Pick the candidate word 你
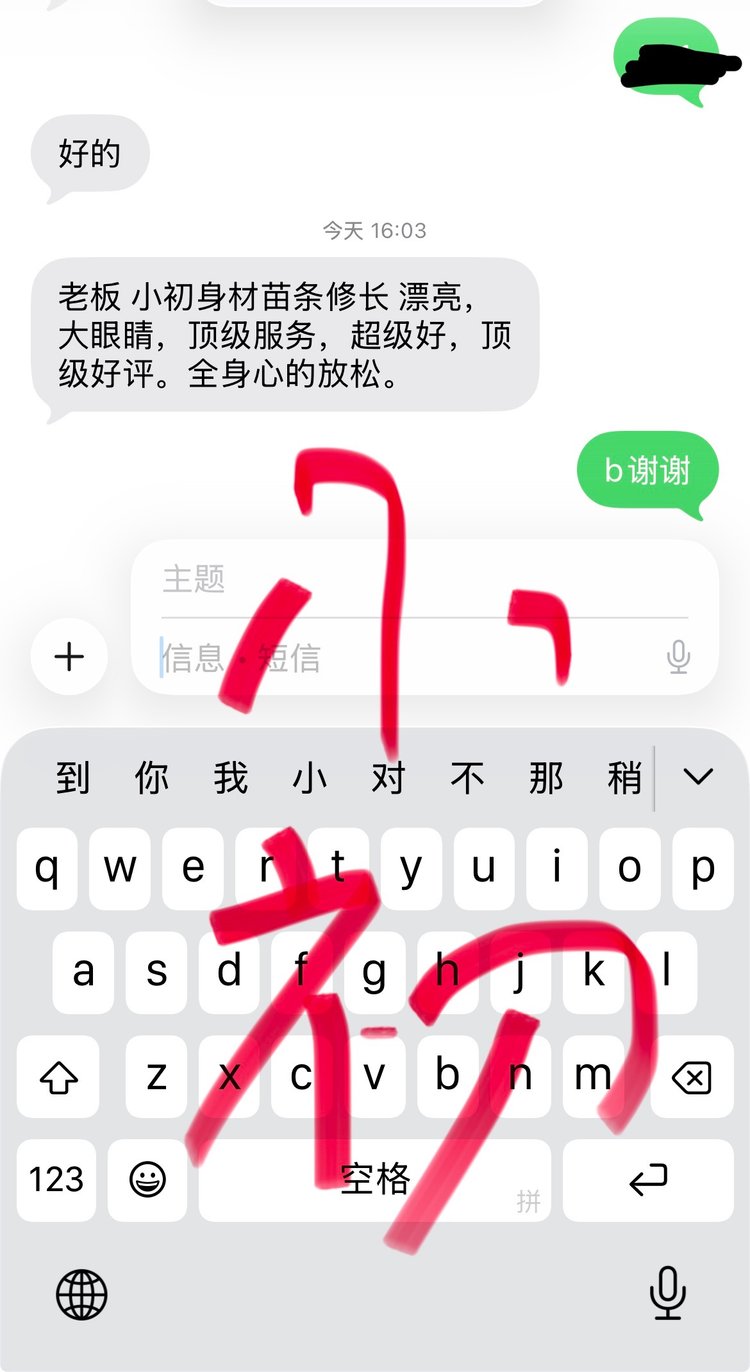 (x=152, y=777)
